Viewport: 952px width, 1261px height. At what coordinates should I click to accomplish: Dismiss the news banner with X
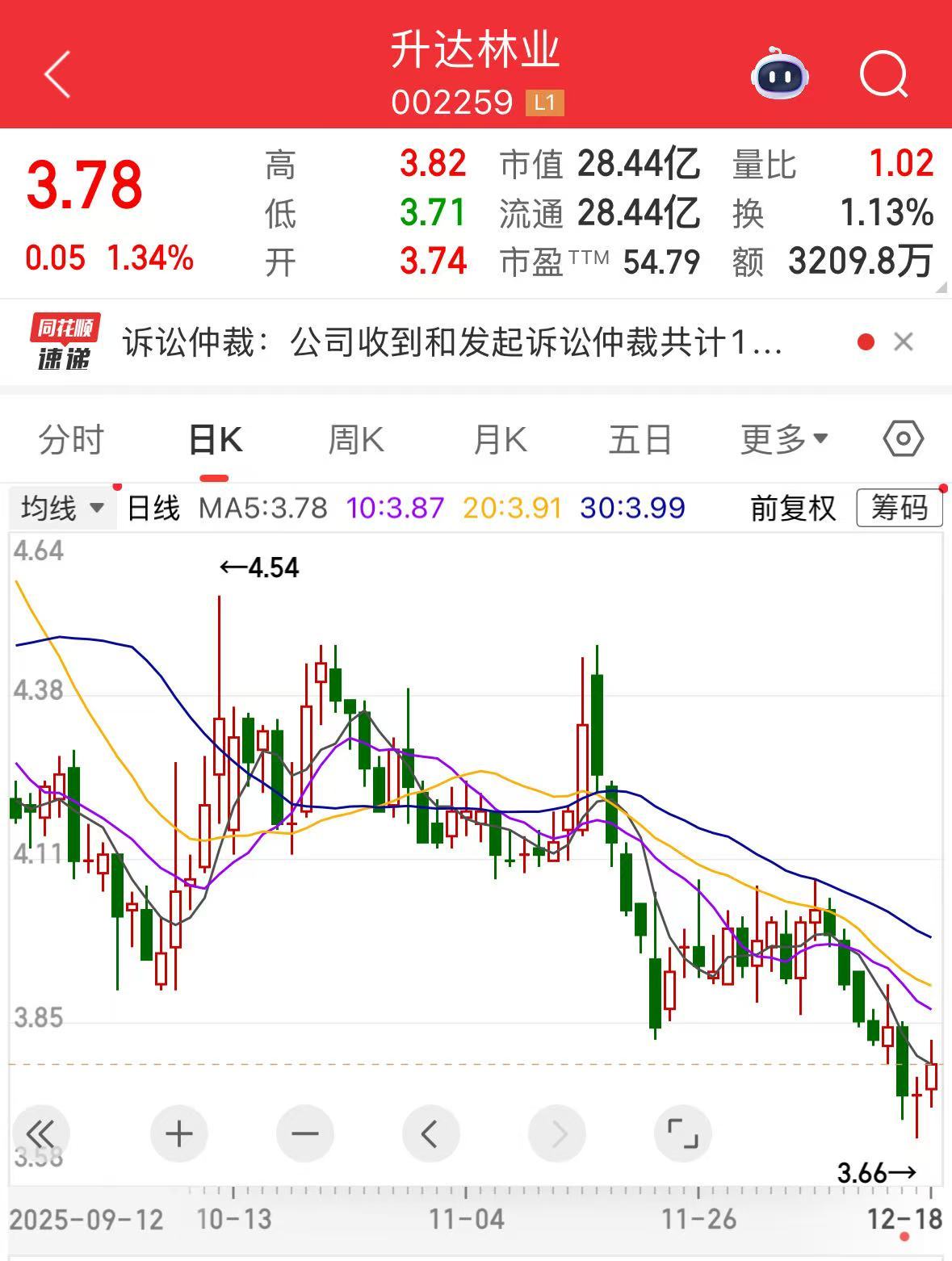click(x=904, y=342)
